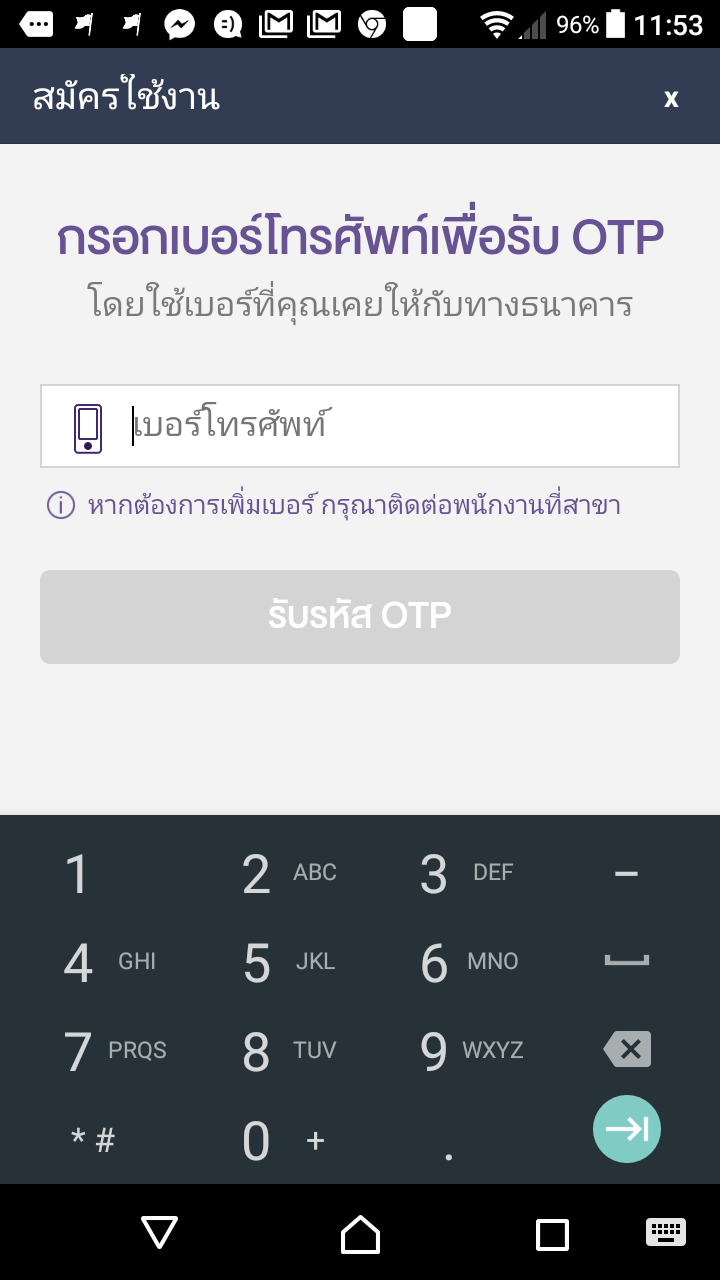Enter digit 0 on the keypad
The image size is (720, 1280).
[x=257, y=1141]
